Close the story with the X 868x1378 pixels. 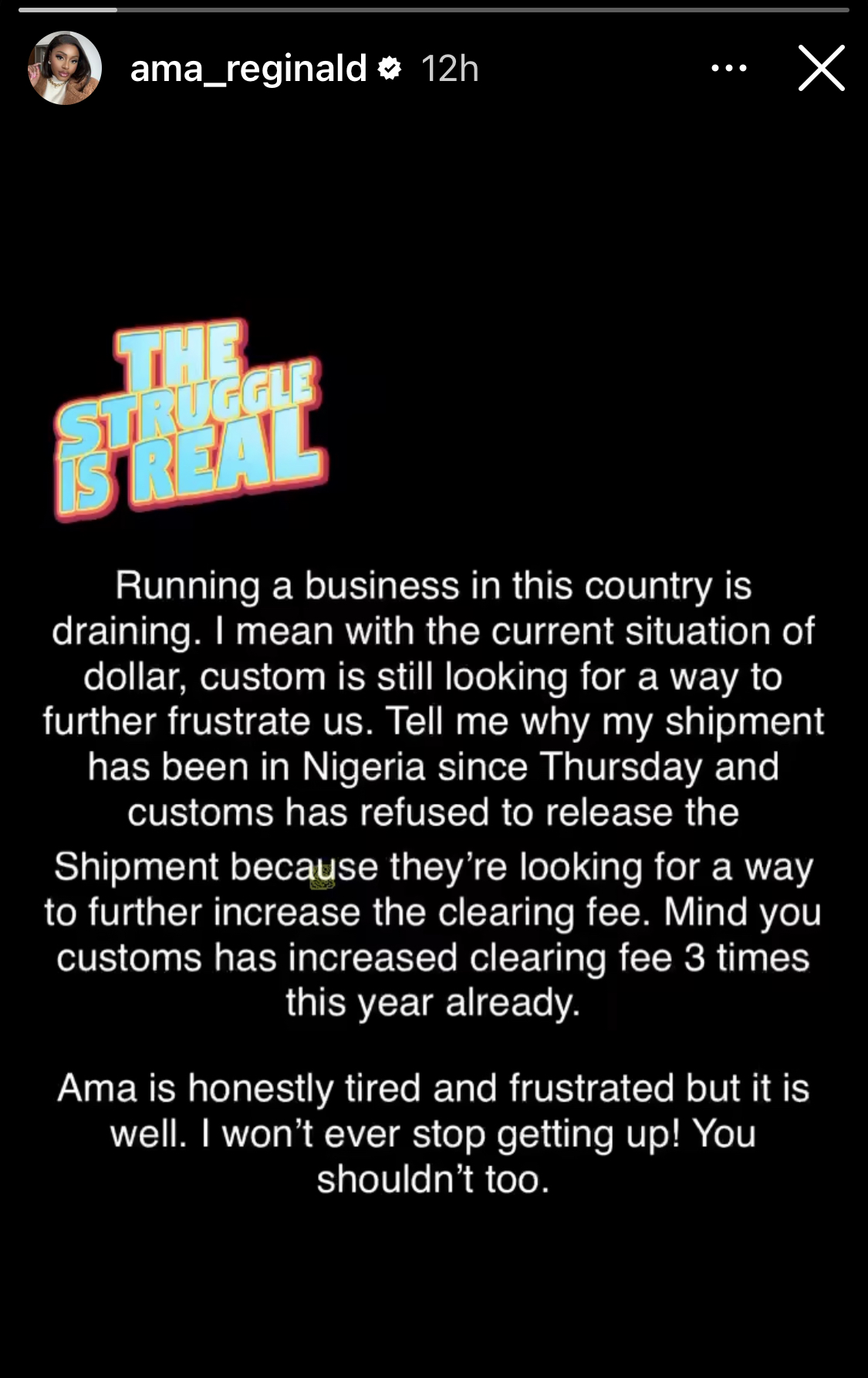(822, 68)
